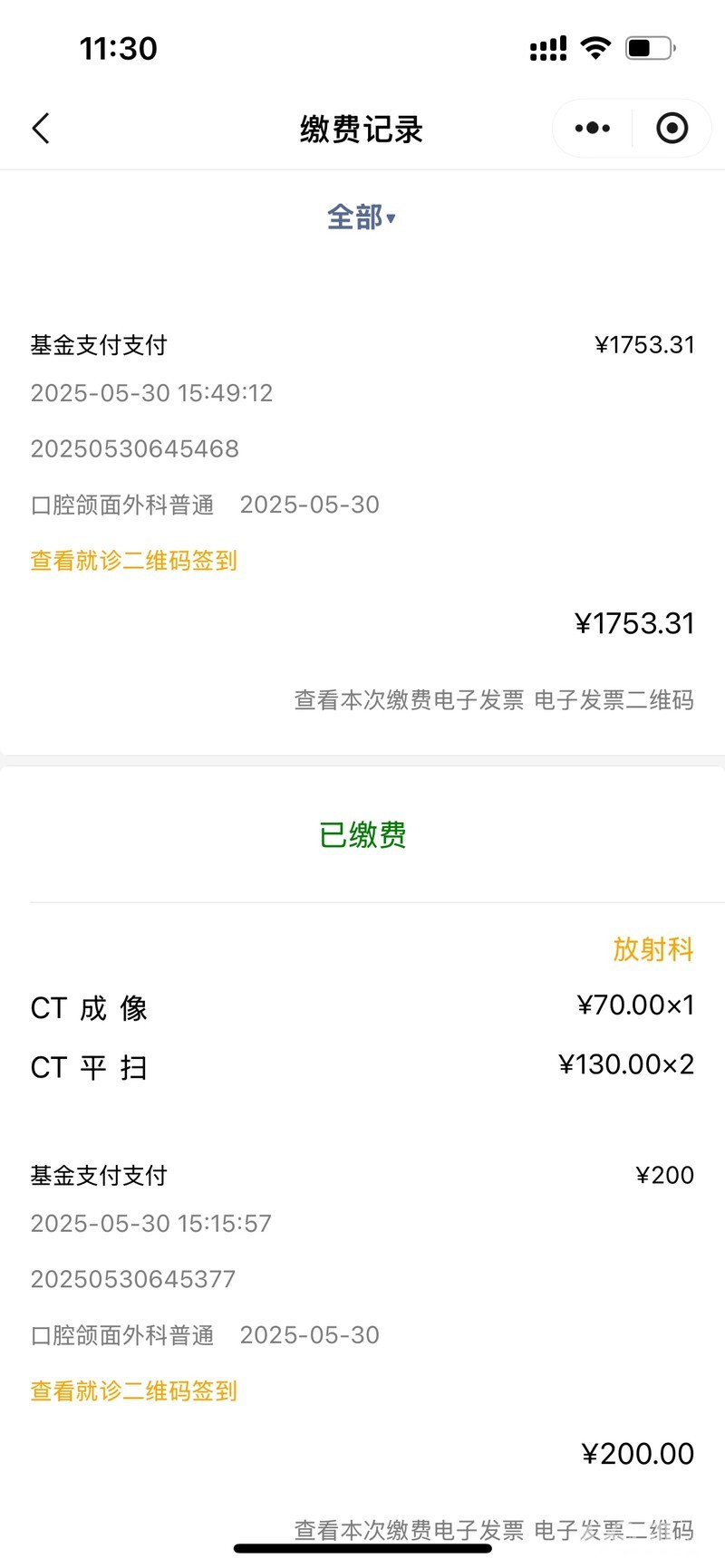Image resolution: width=725 pixels, height=1568 pixels.
Task: Open the mini program more options menu
Action: [x=593, y=129]
